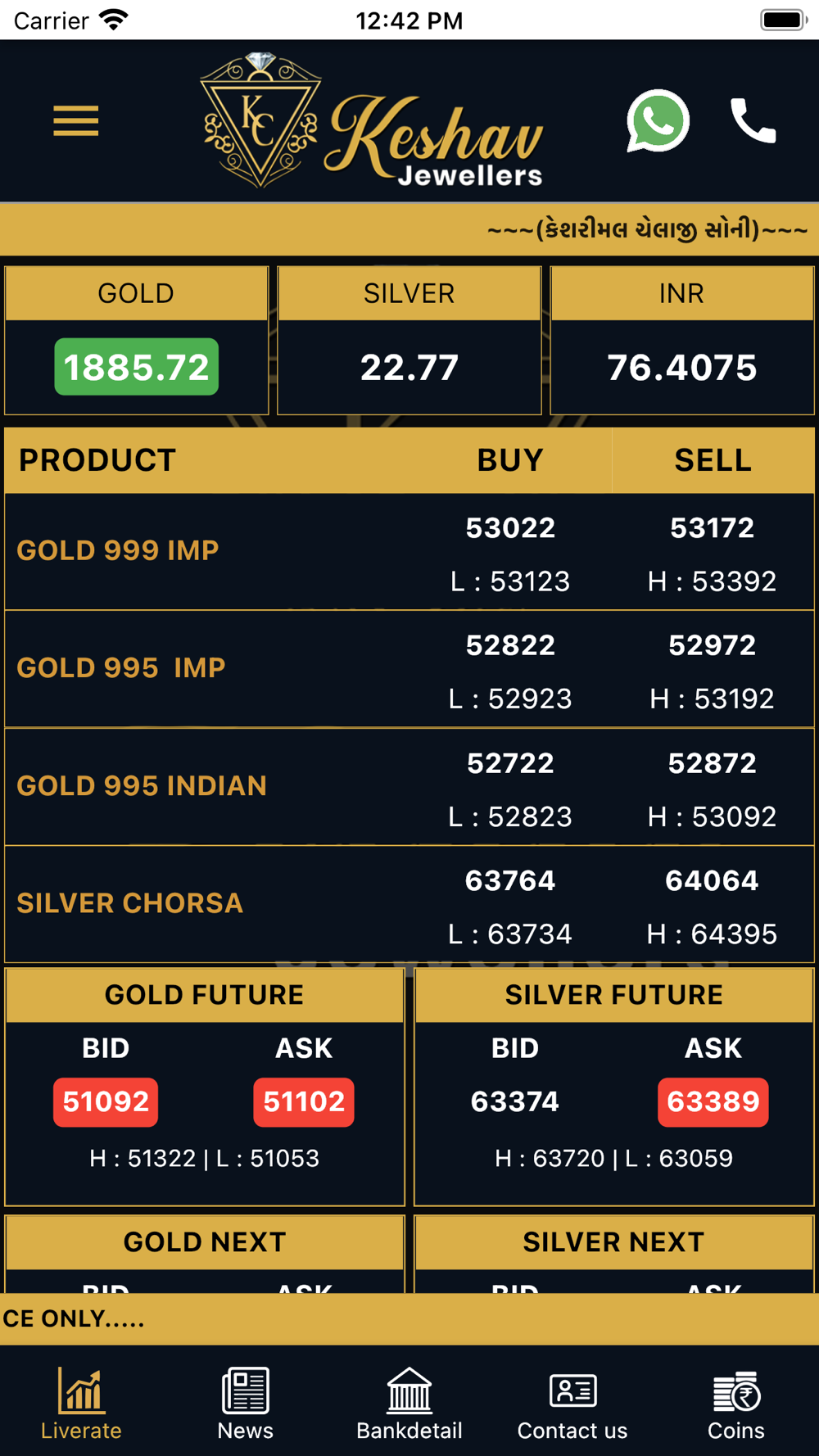The height and width of the screenshot is (1456, 819).
Task: Open the hamburger drawer menu
Action: [x=76, y=121]
